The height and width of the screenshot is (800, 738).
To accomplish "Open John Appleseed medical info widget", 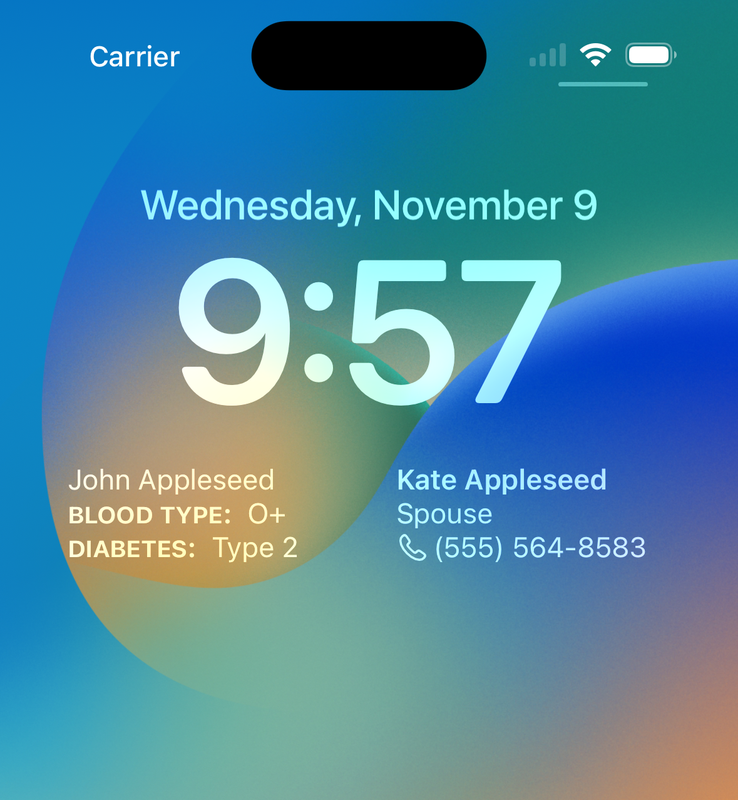I will coord(183,514).
